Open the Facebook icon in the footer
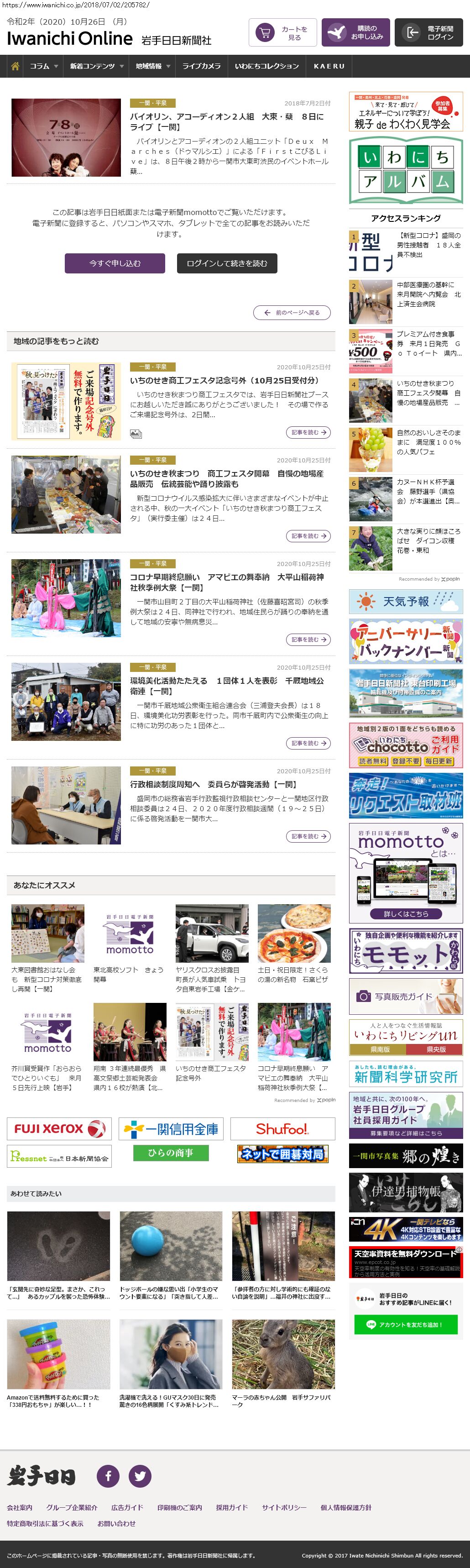Viewport: 470px width, 1568px height. pyautogui.click(x=108, y=1475)
